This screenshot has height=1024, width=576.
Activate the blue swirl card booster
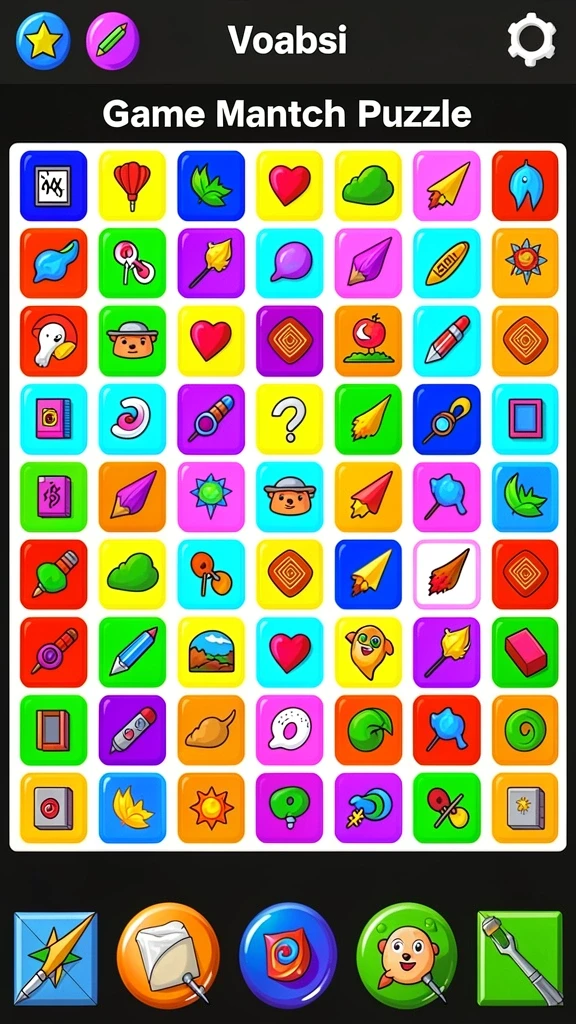pyautogui.click(x=288, y=955)
